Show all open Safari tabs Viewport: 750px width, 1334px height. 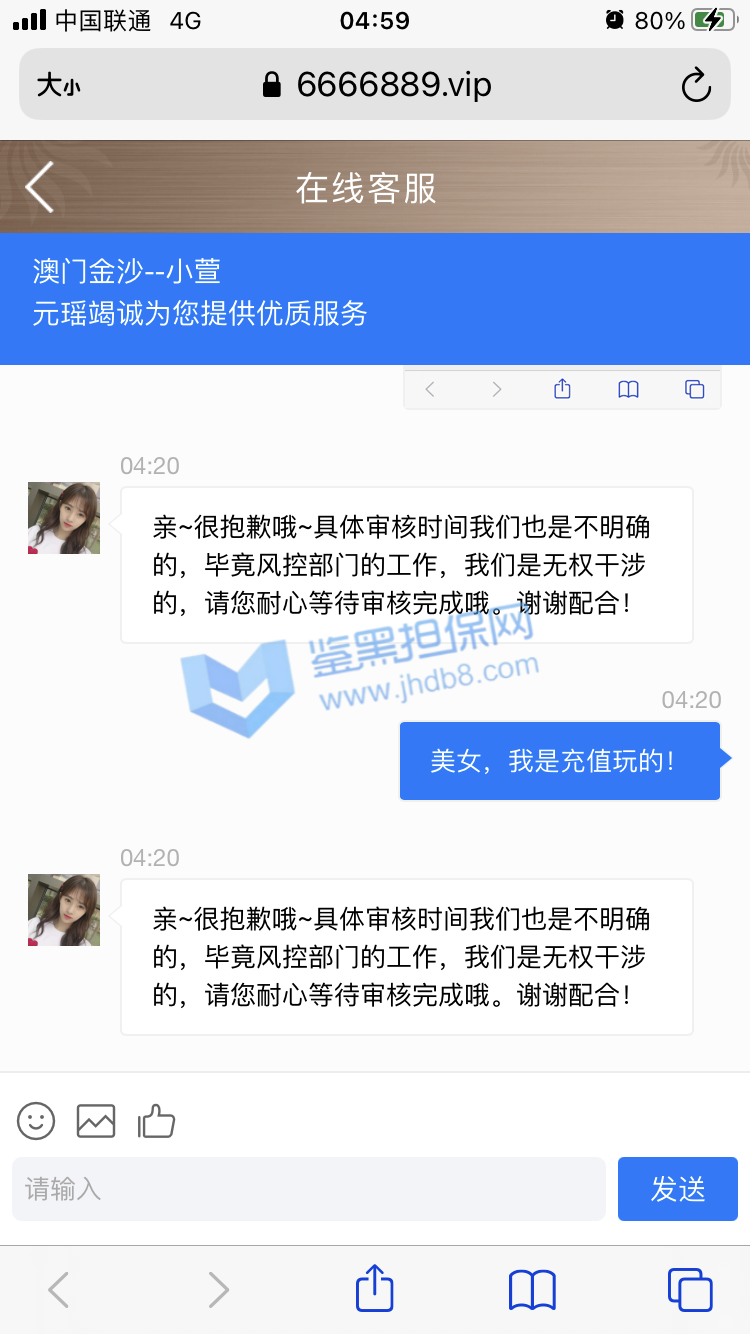(x=689, y=1290)
